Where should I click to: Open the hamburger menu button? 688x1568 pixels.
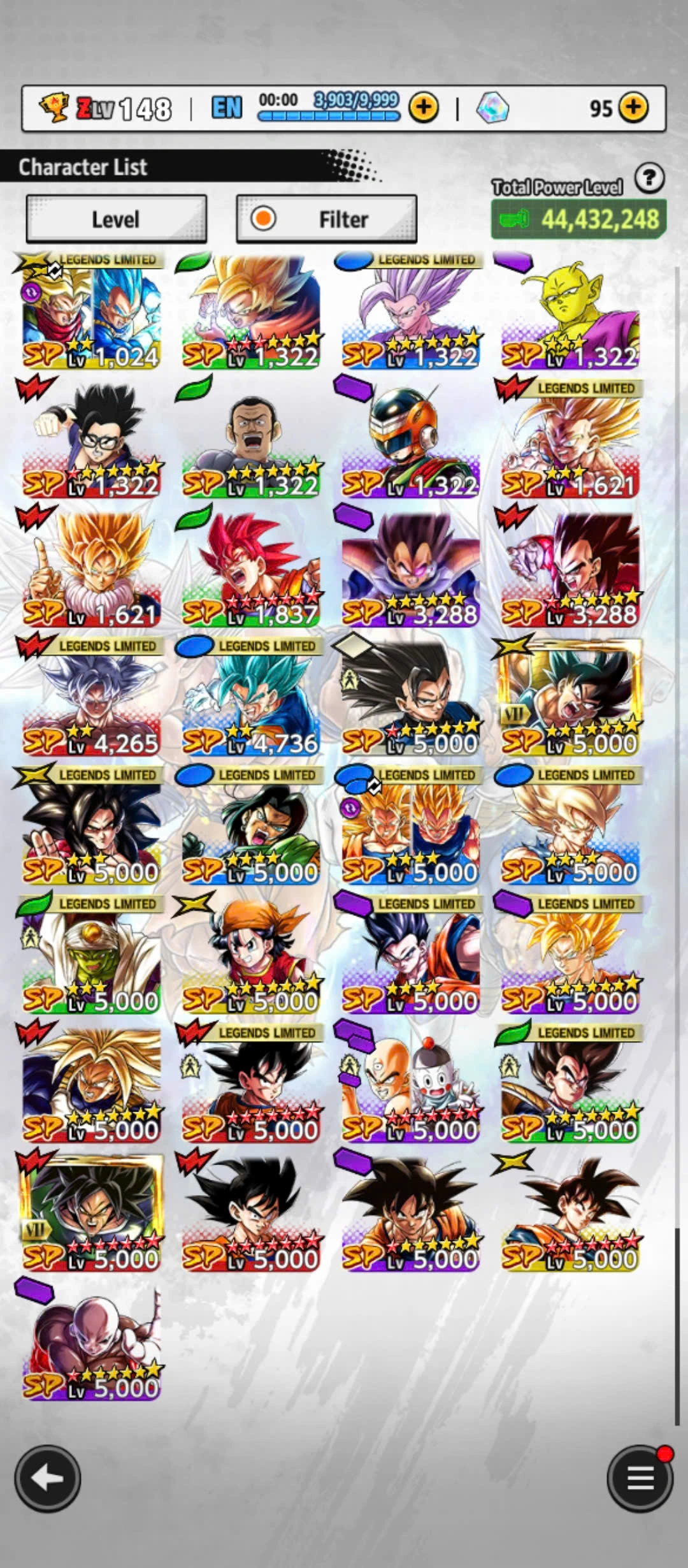tap(640, 1478)
